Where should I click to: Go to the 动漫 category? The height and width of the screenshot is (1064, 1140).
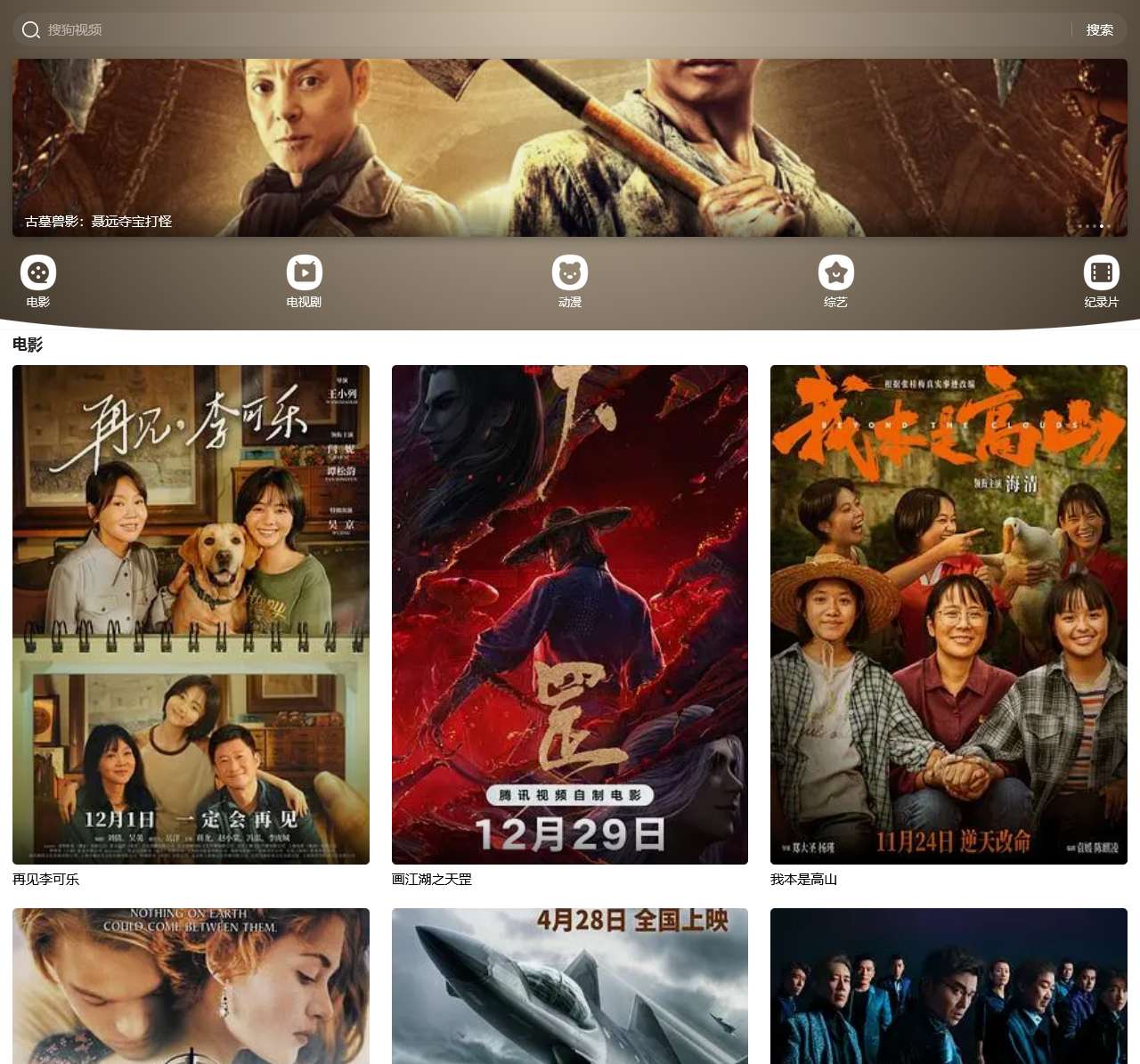570,281
